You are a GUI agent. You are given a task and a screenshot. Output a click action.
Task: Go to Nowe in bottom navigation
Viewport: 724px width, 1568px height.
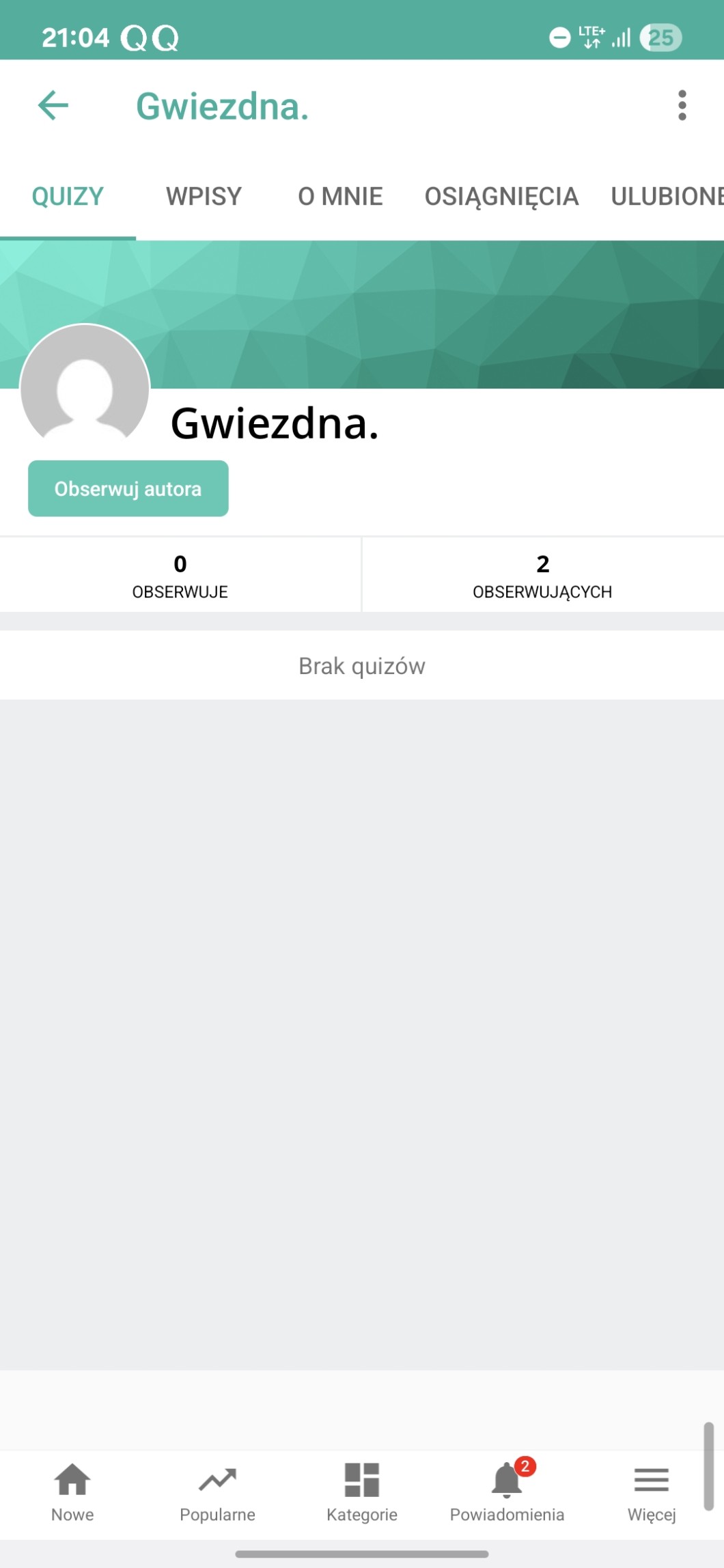(72, 1493)
